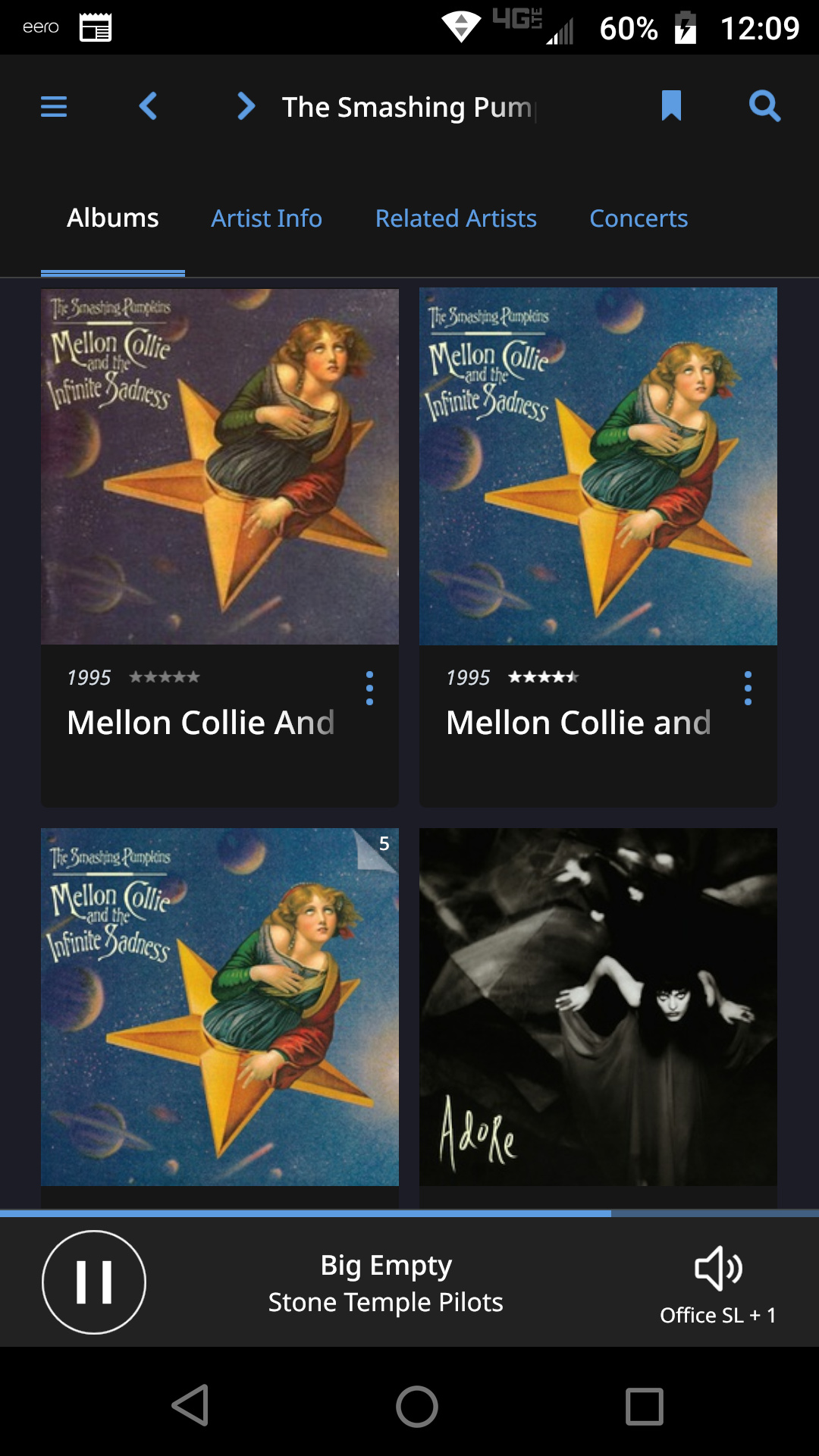
Task: Pause the Big Empty playback
Action: coord(94,1282)
